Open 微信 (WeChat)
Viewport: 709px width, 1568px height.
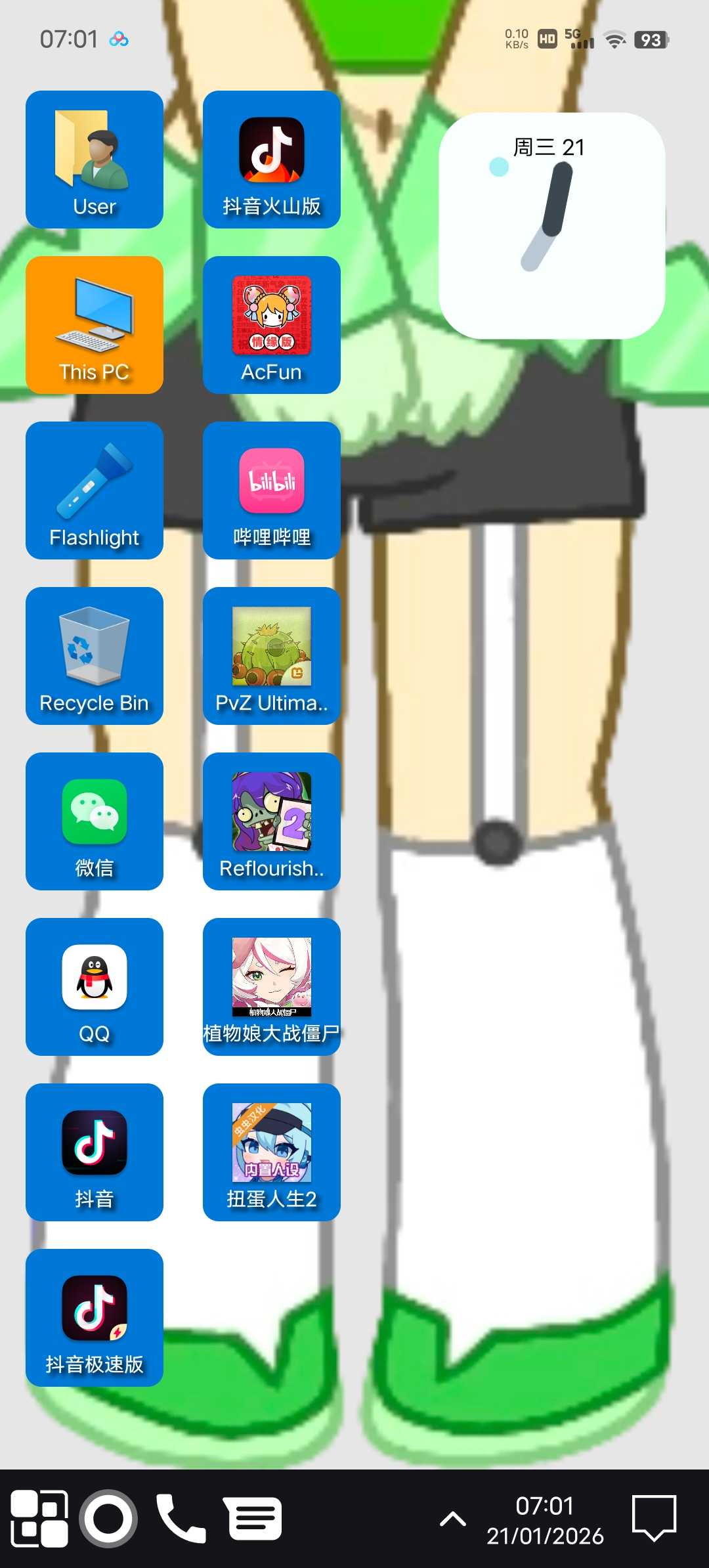point(95,821)
